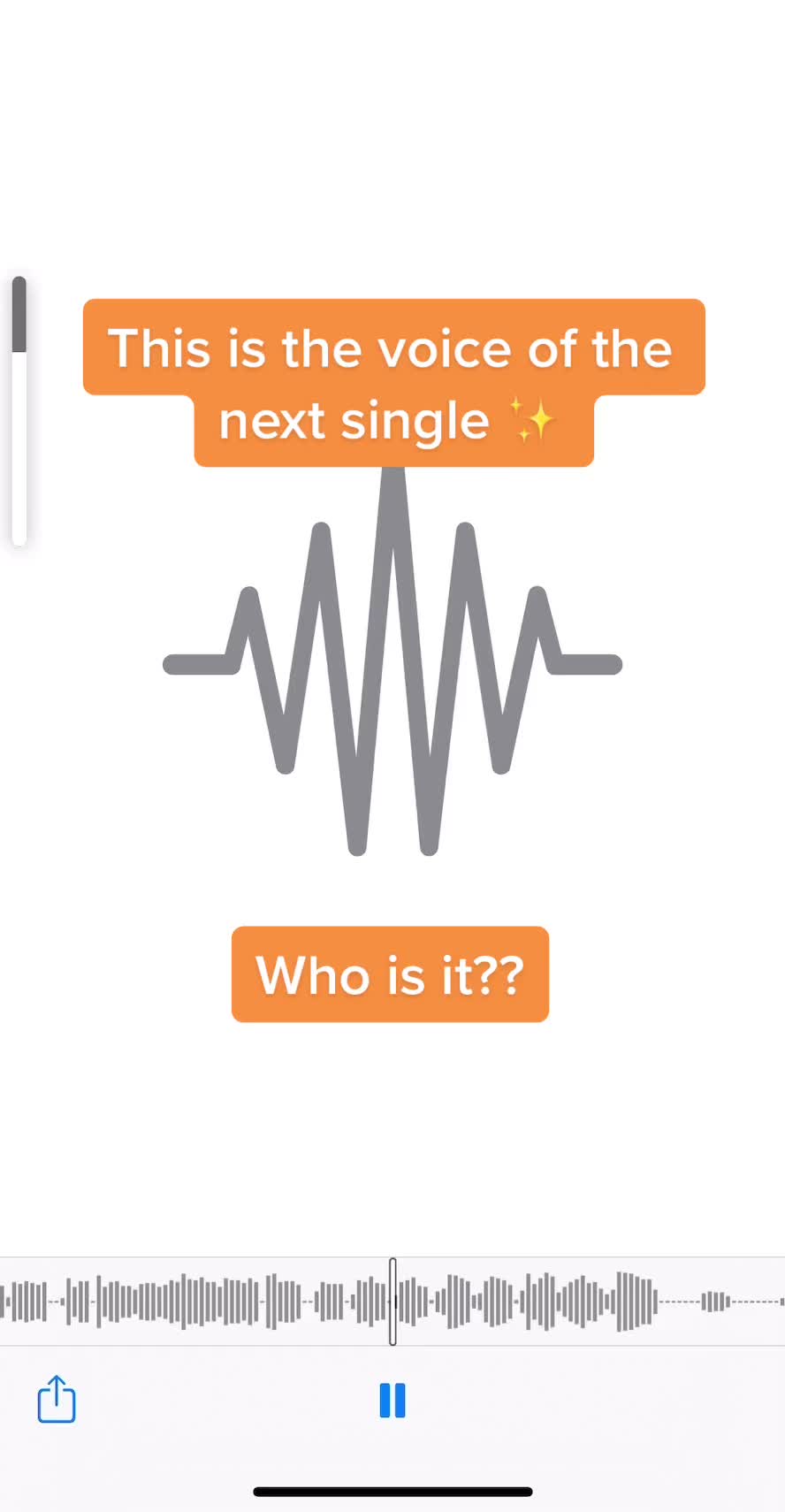
Task: Pause the audio playback
Action: tap(392, 1401)
